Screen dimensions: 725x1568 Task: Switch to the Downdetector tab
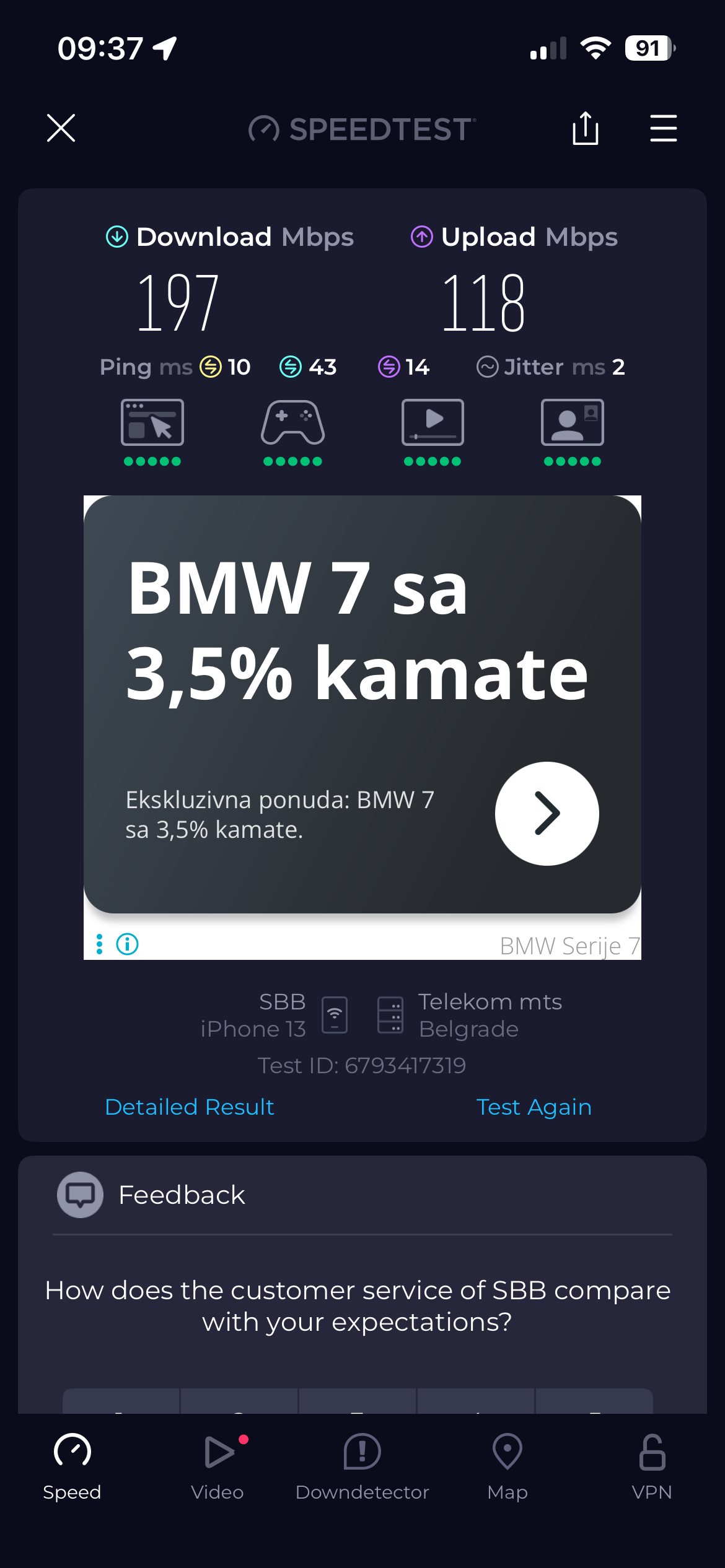362,1466
